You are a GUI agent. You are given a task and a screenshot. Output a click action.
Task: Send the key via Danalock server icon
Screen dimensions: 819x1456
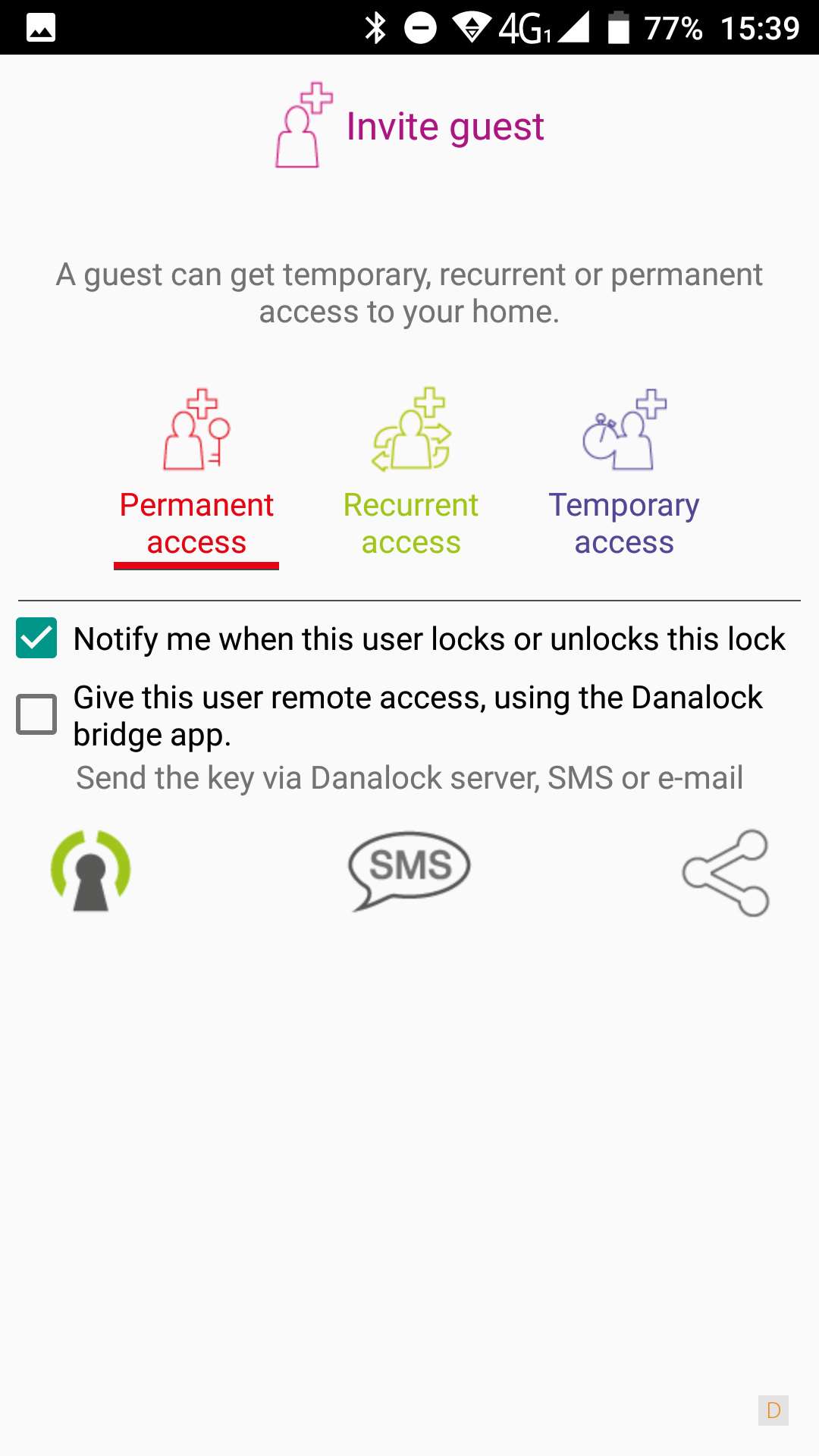(91, 871)
